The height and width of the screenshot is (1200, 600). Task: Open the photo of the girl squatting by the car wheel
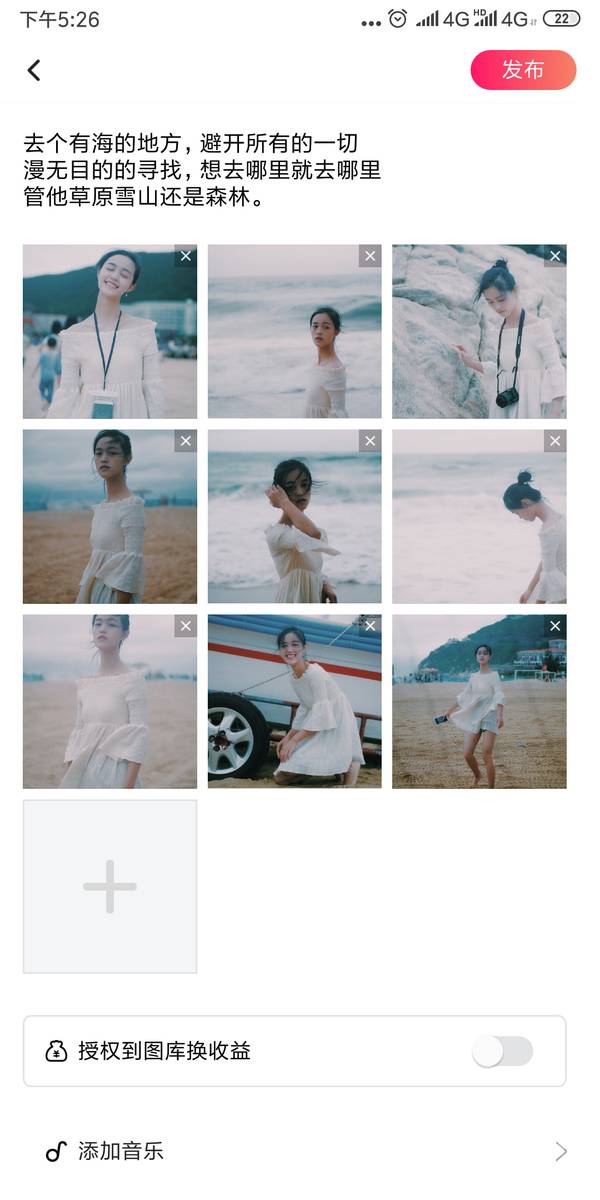pyautogui.click(x=294, y=701)
